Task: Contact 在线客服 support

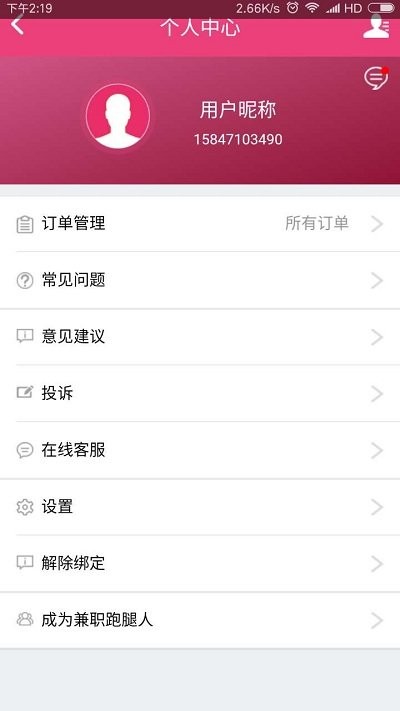Action: (x=200, y=450)
